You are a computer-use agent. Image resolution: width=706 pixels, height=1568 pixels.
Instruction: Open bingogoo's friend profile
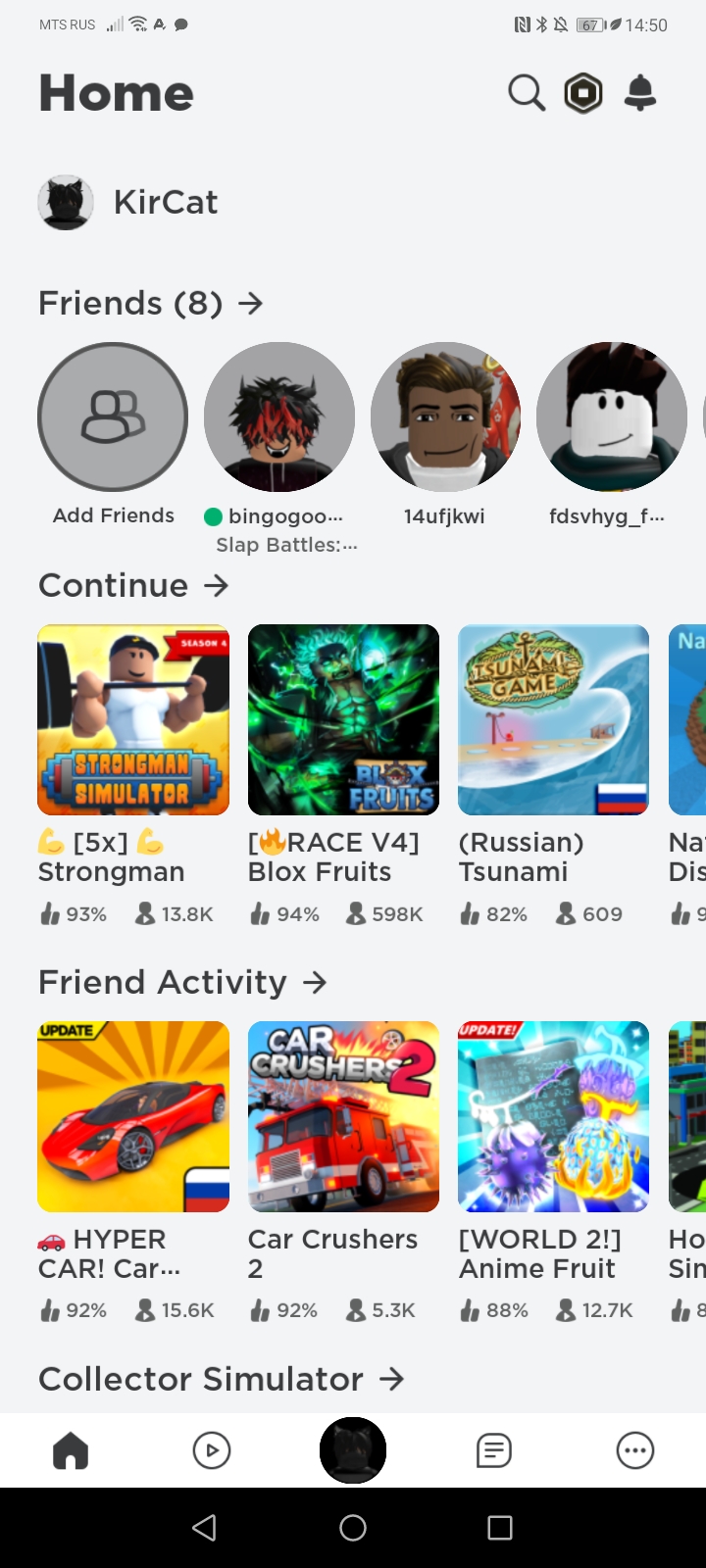point(279,417)
